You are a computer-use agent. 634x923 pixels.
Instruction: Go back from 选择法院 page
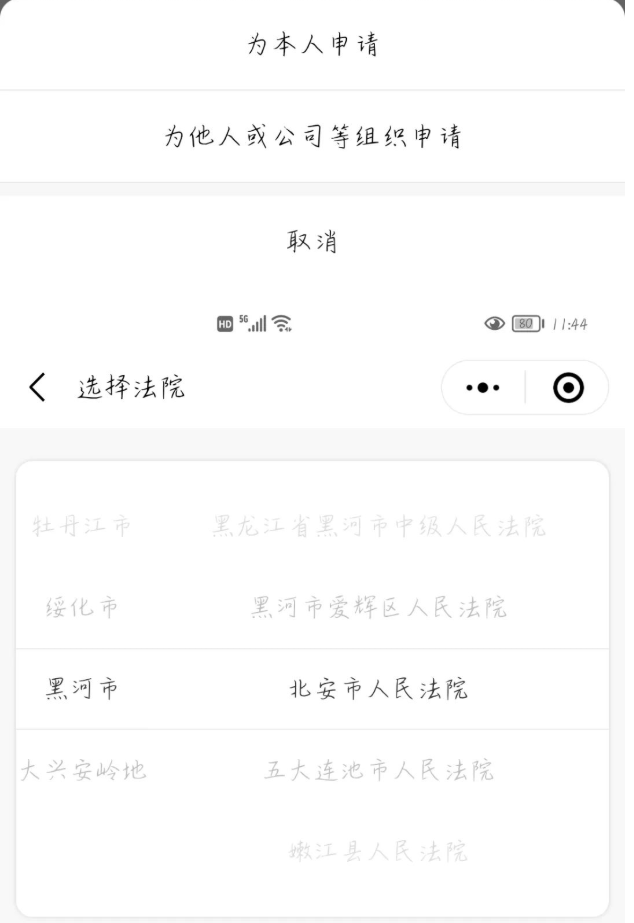pos(37,387)
